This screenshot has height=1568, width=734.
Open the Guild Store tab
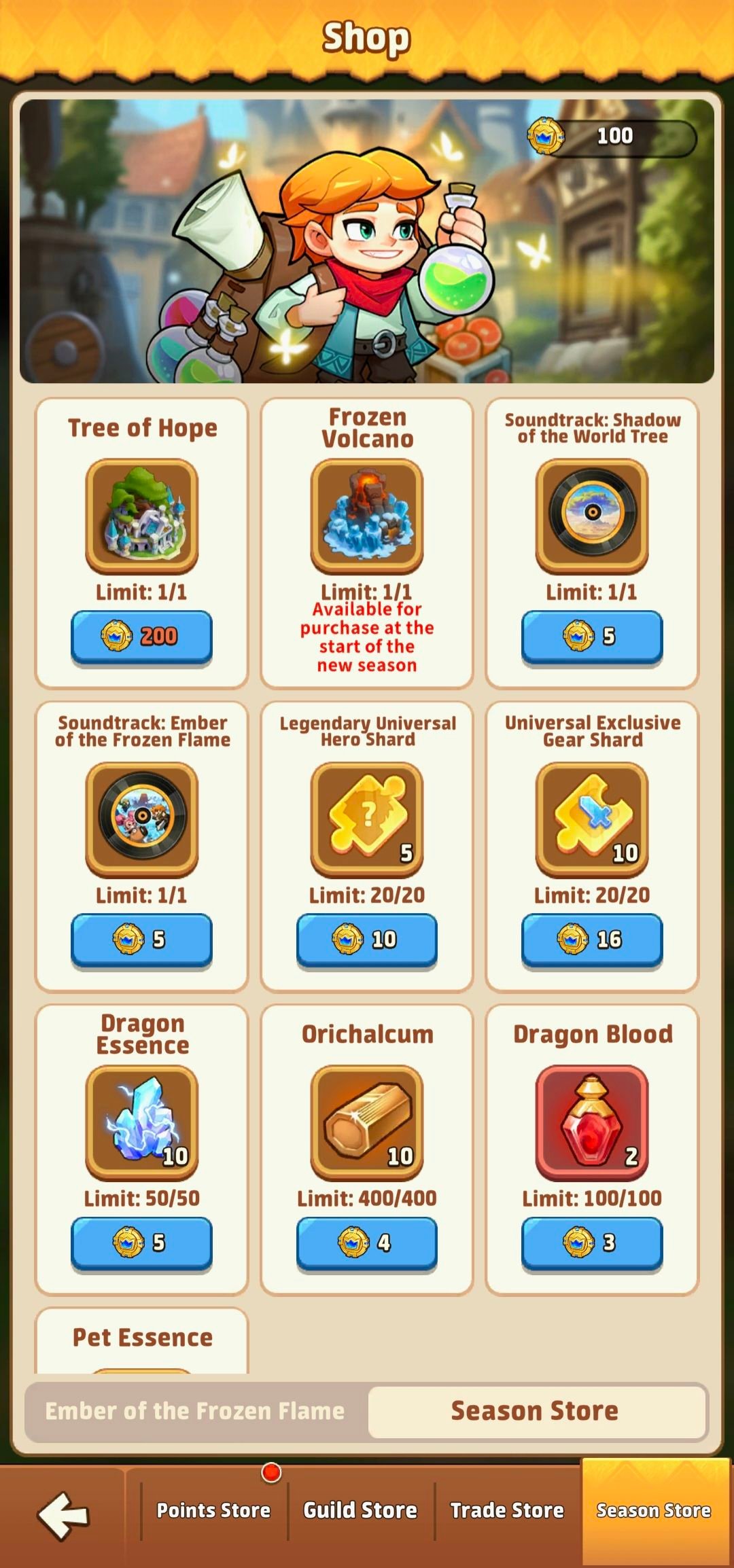(x=360, y=1510)
